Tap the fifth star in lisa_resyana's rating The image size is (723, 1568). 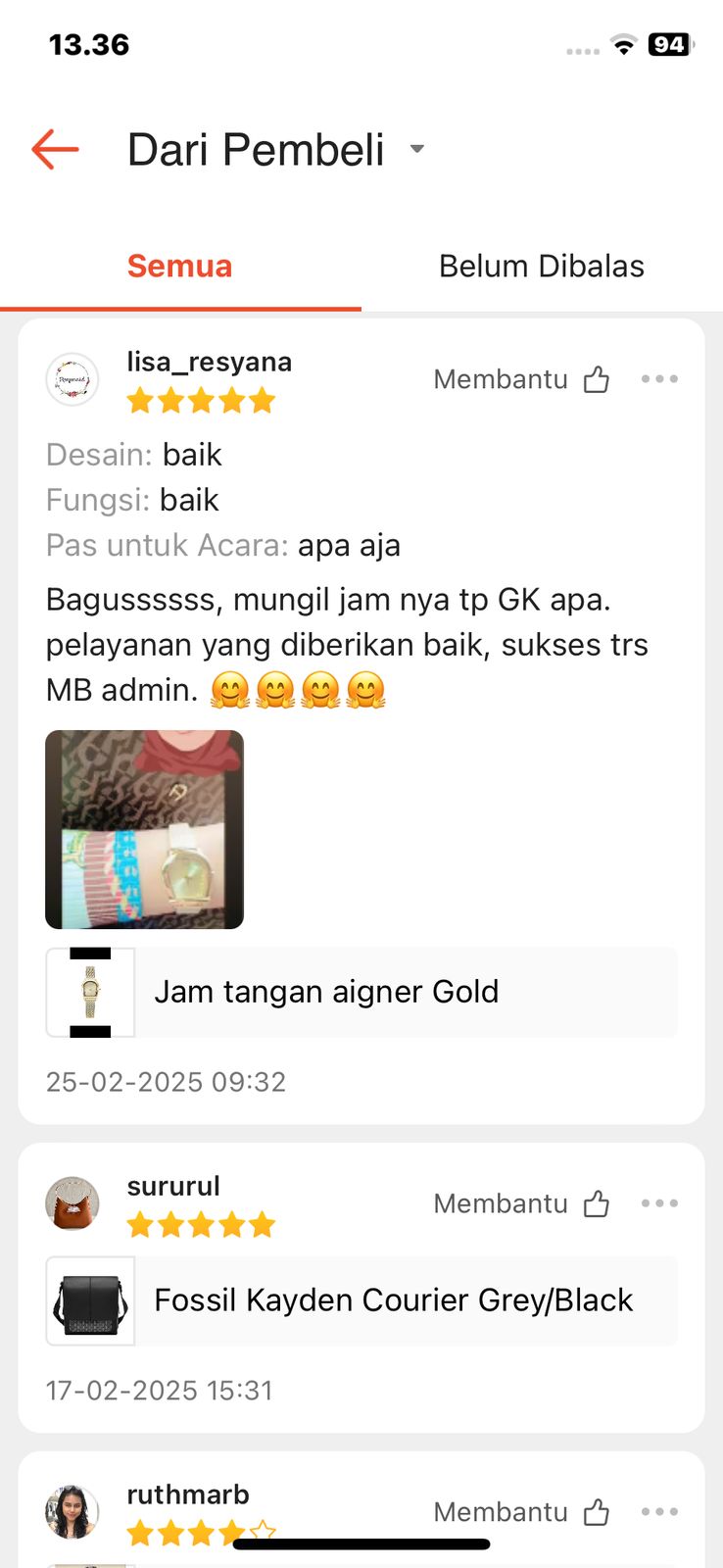click(x=263, y=400)
